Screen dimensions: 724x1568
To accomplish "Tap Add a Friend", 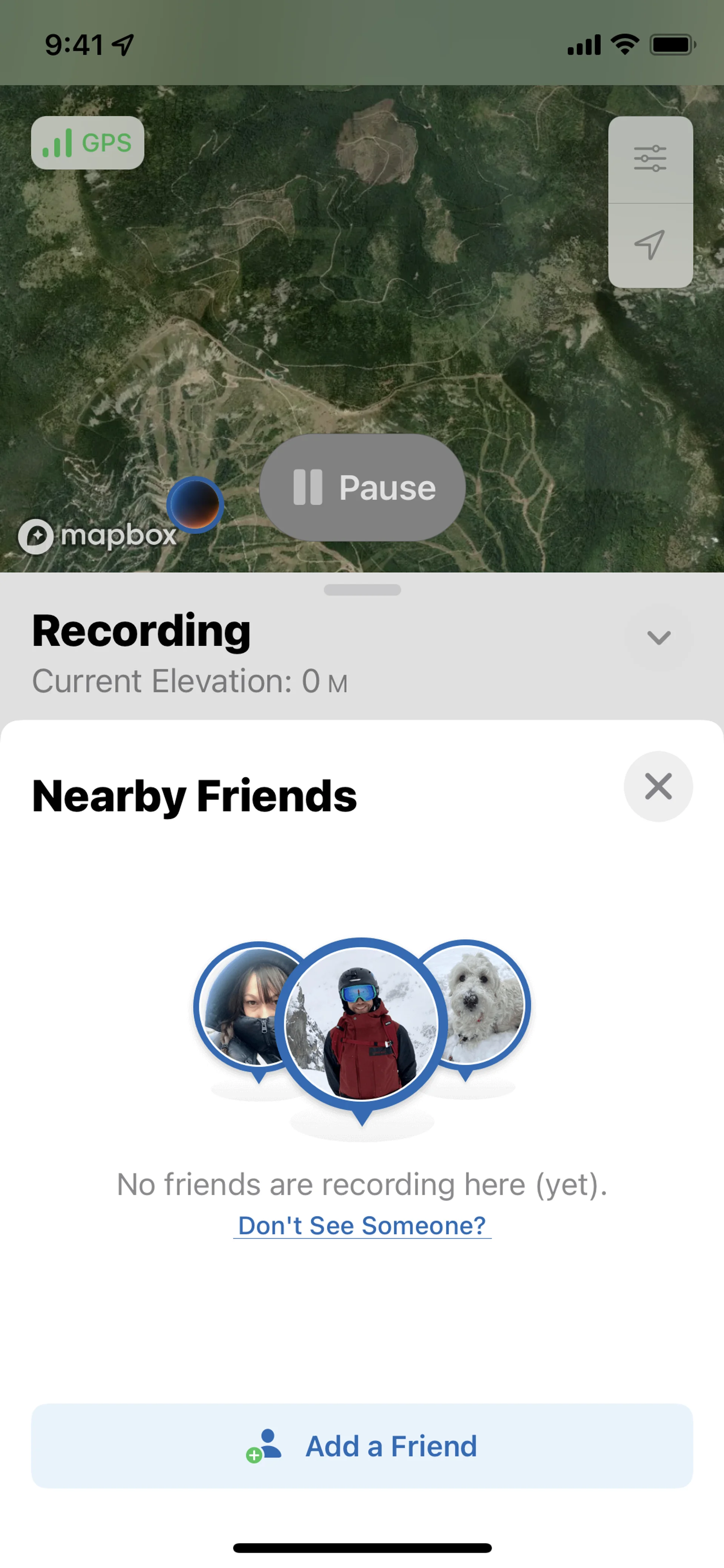I will [362, 1446].
